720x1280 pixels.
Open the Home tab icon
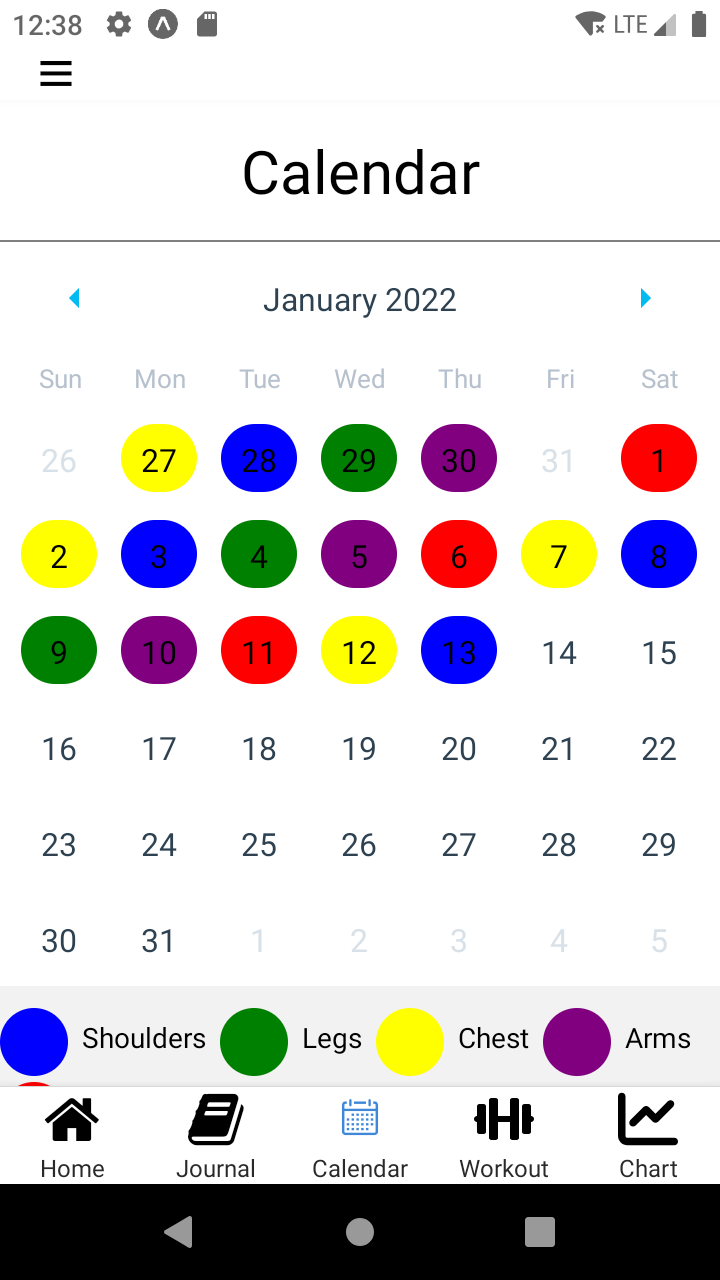coord(71,1120)
